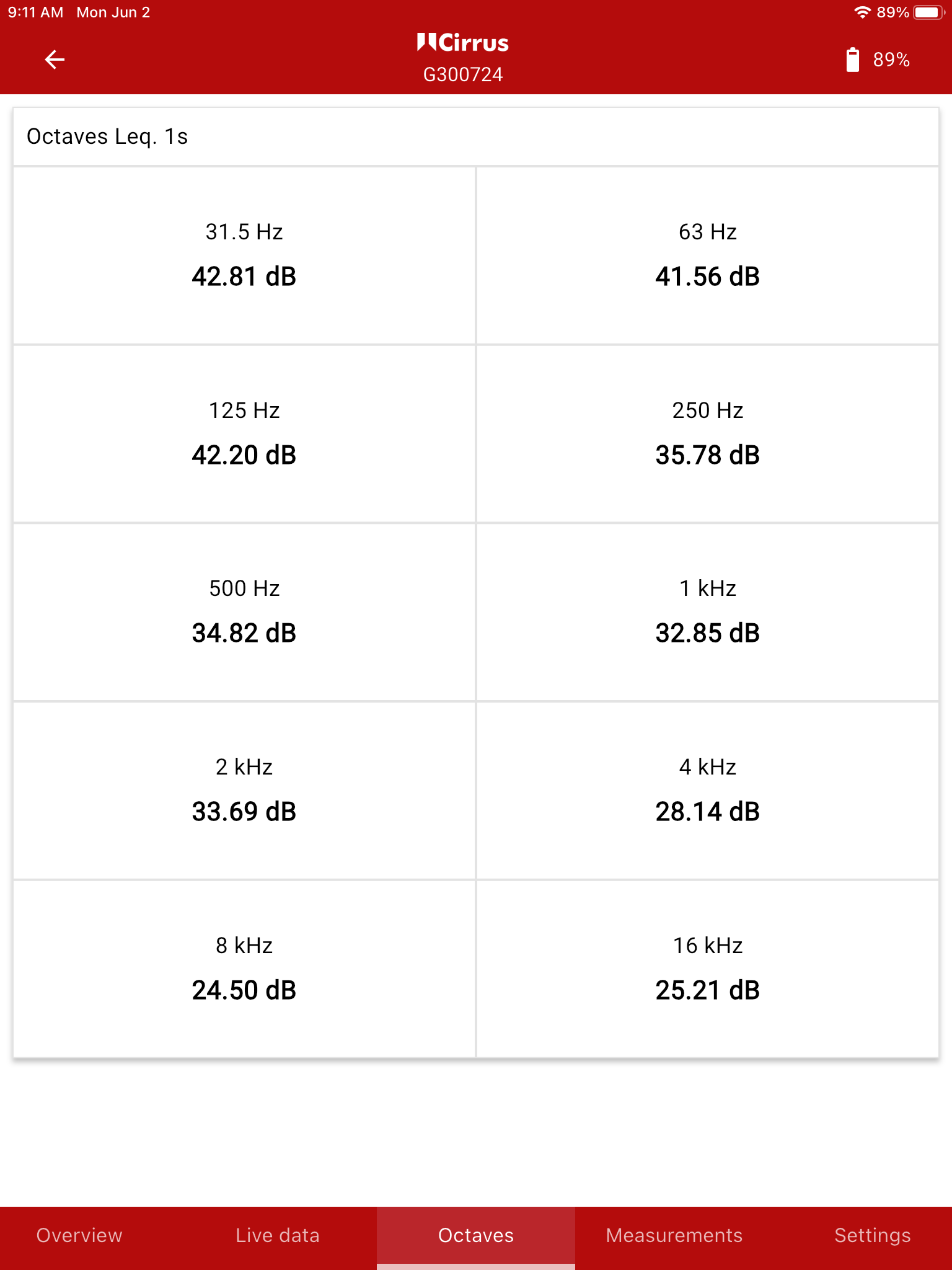The image size is (952, 1270).
Task: Switch to the Overview tab
Action: tap(79, 1235)
